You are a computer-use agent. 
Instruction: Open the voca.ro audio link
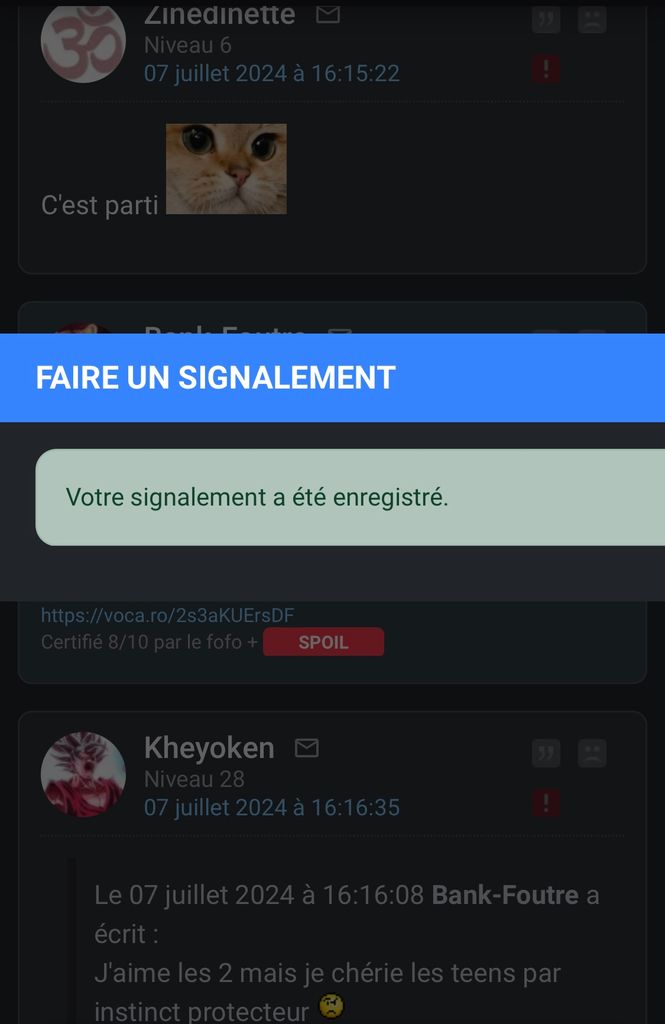tap(167, 615)
